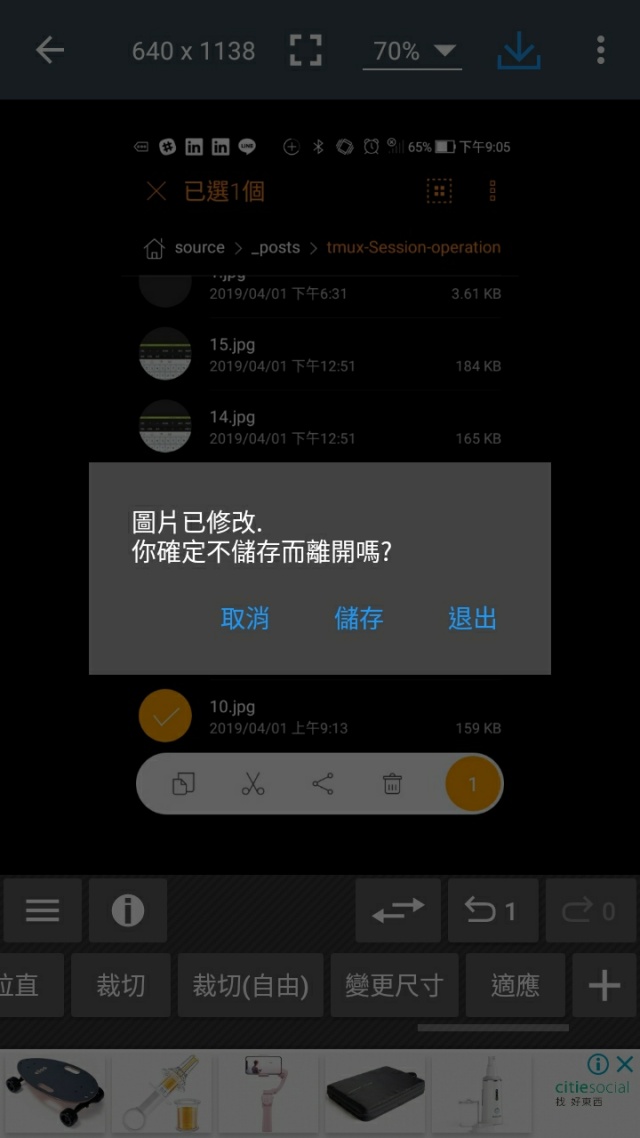Open the fullscreen fit icon
The height and width of the screenshot is (1138, 640).
pyautogui.click(x=306, y=50)
